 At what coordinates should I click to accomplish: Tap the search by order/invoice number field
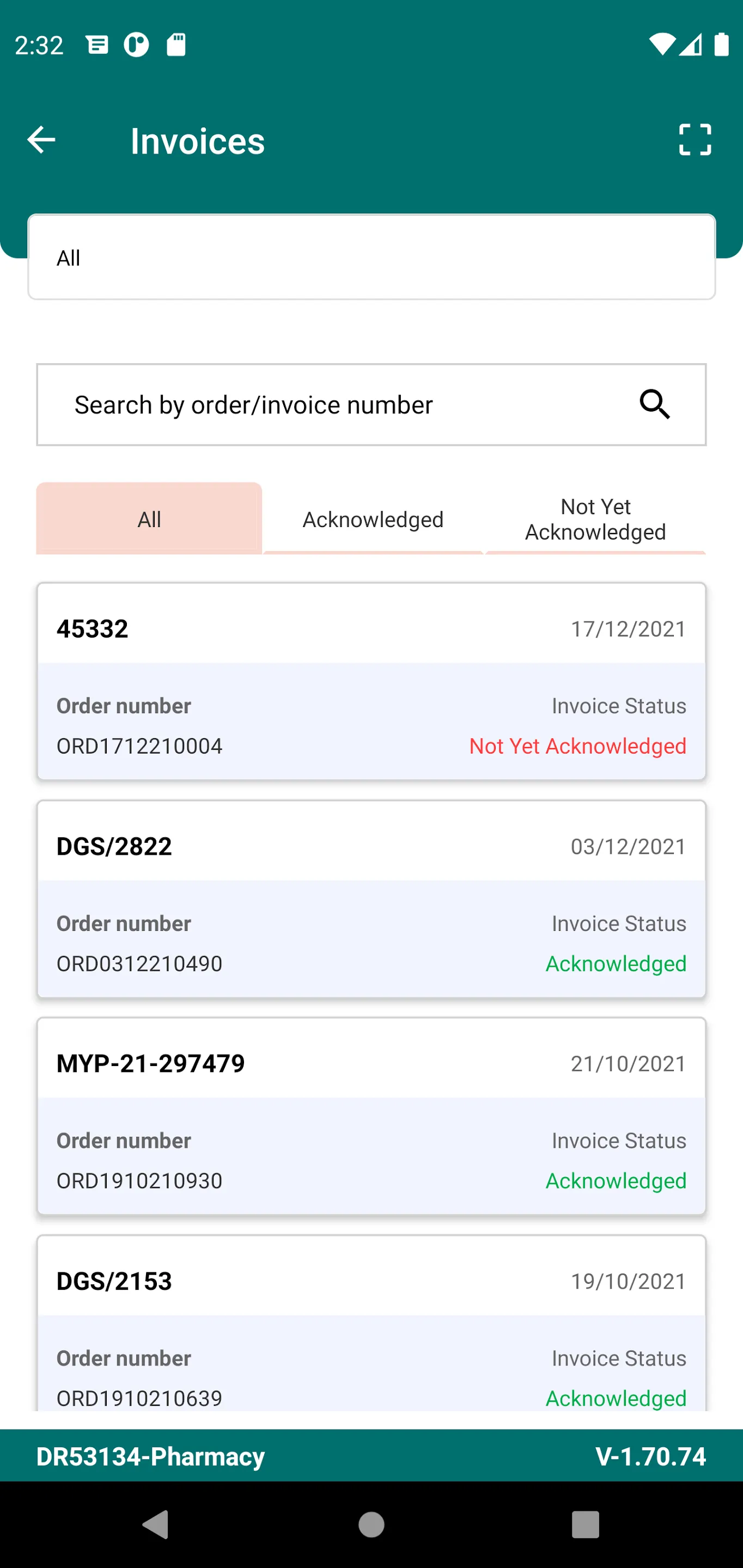(x=304, y=405)
